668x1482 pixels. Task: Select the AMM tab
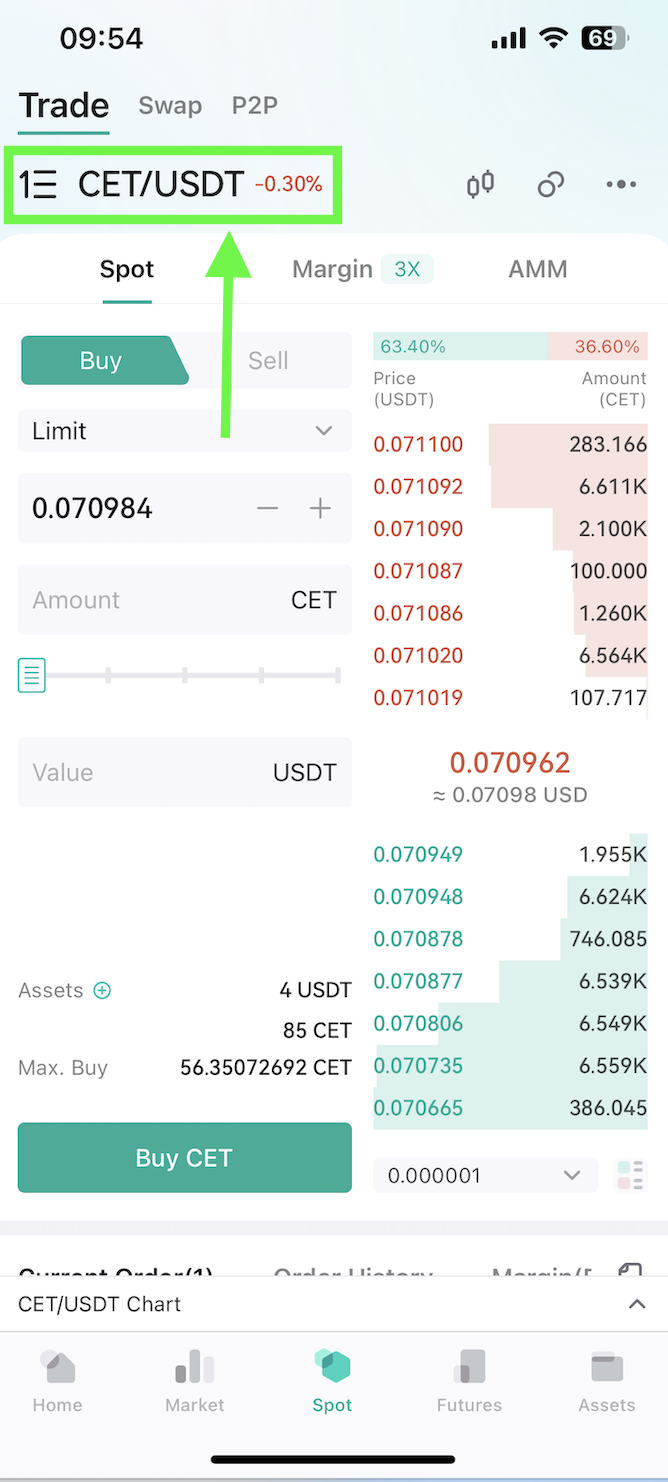(538, 269)
